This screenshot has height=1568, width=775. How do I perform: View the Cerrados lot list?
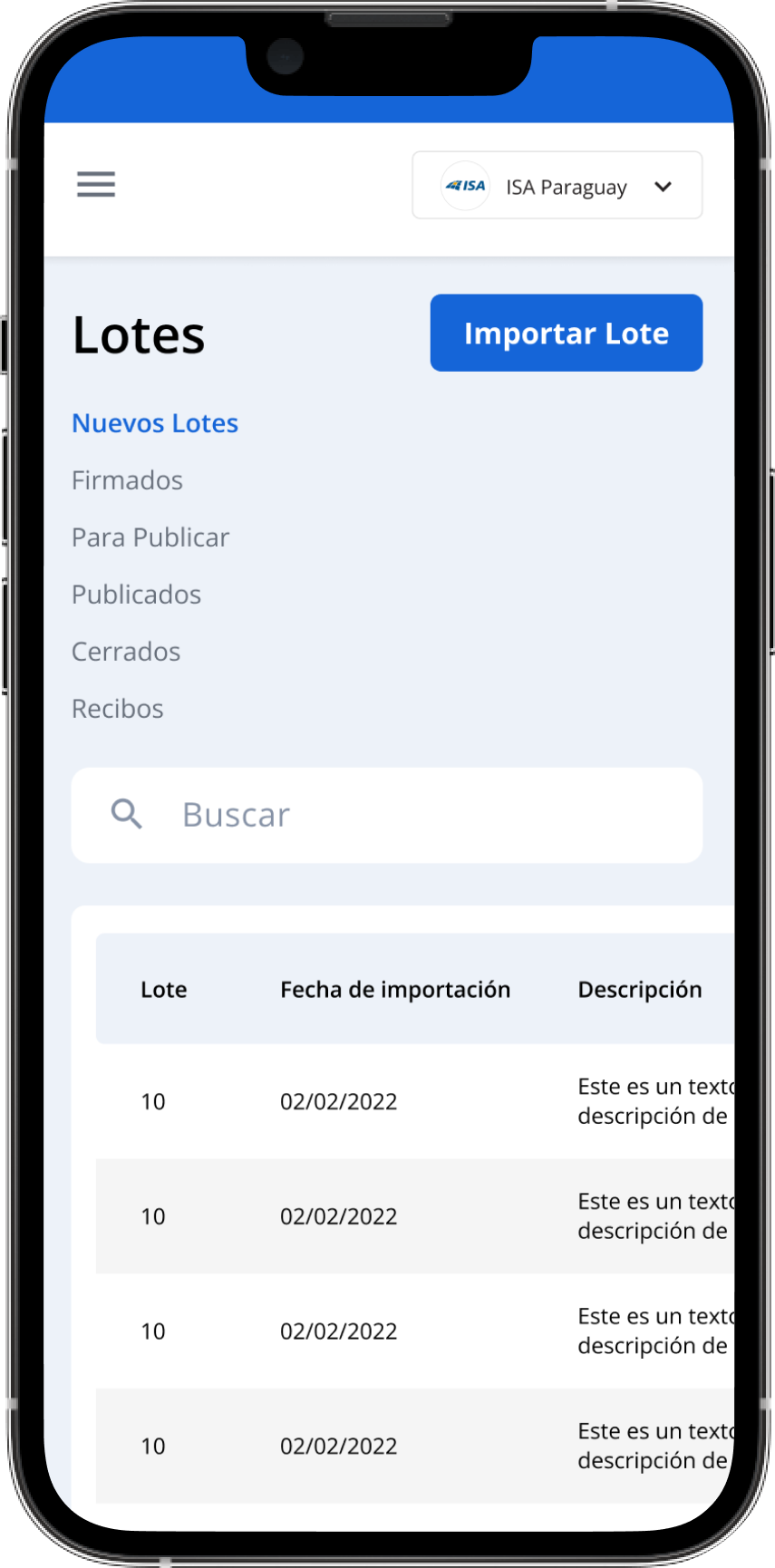point(126,652)
